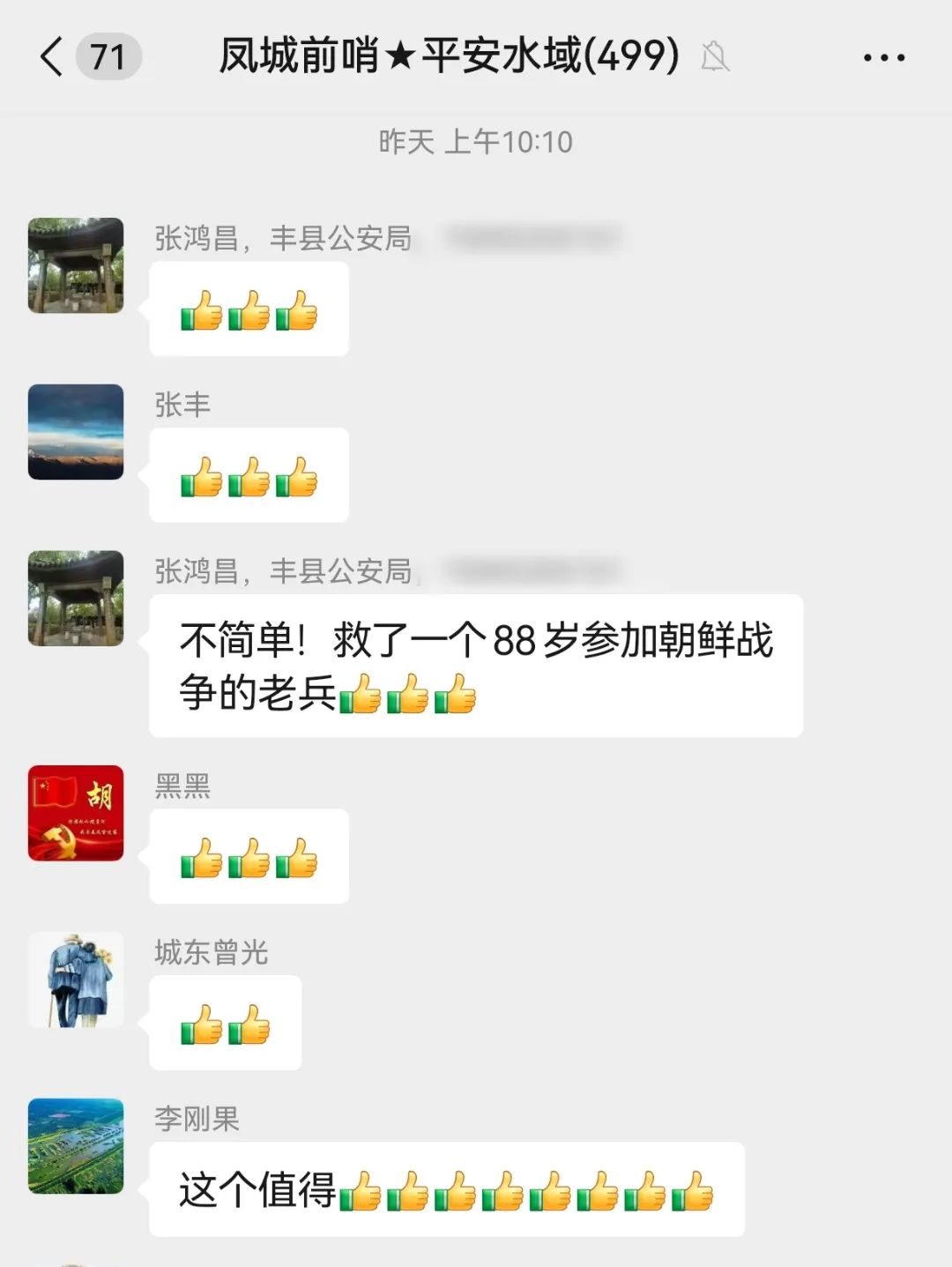952x1267 pixels.
Task: Open 张鸿昌's avatar beside the 老兵 message
Action: point(76,599)
